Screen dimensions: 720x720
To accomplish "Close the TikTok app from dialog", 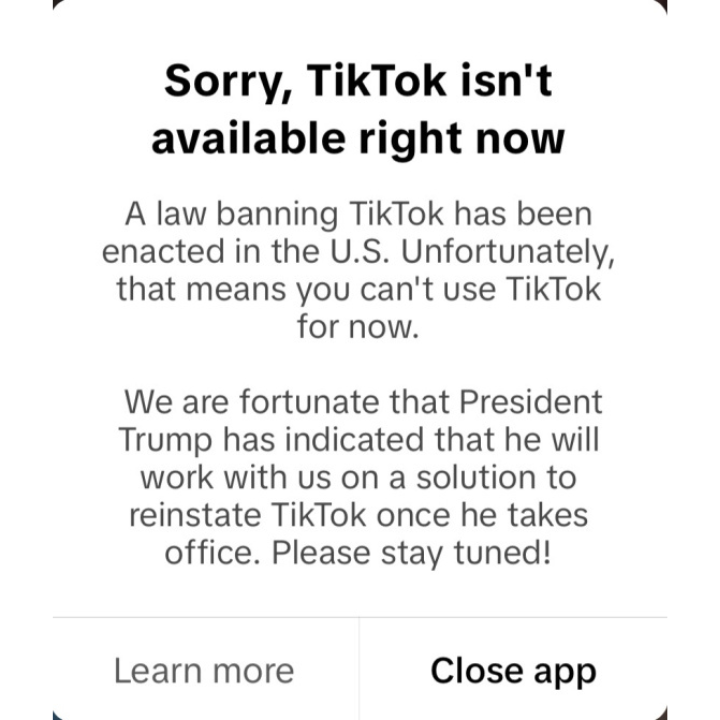I will (x=513, y=670).
